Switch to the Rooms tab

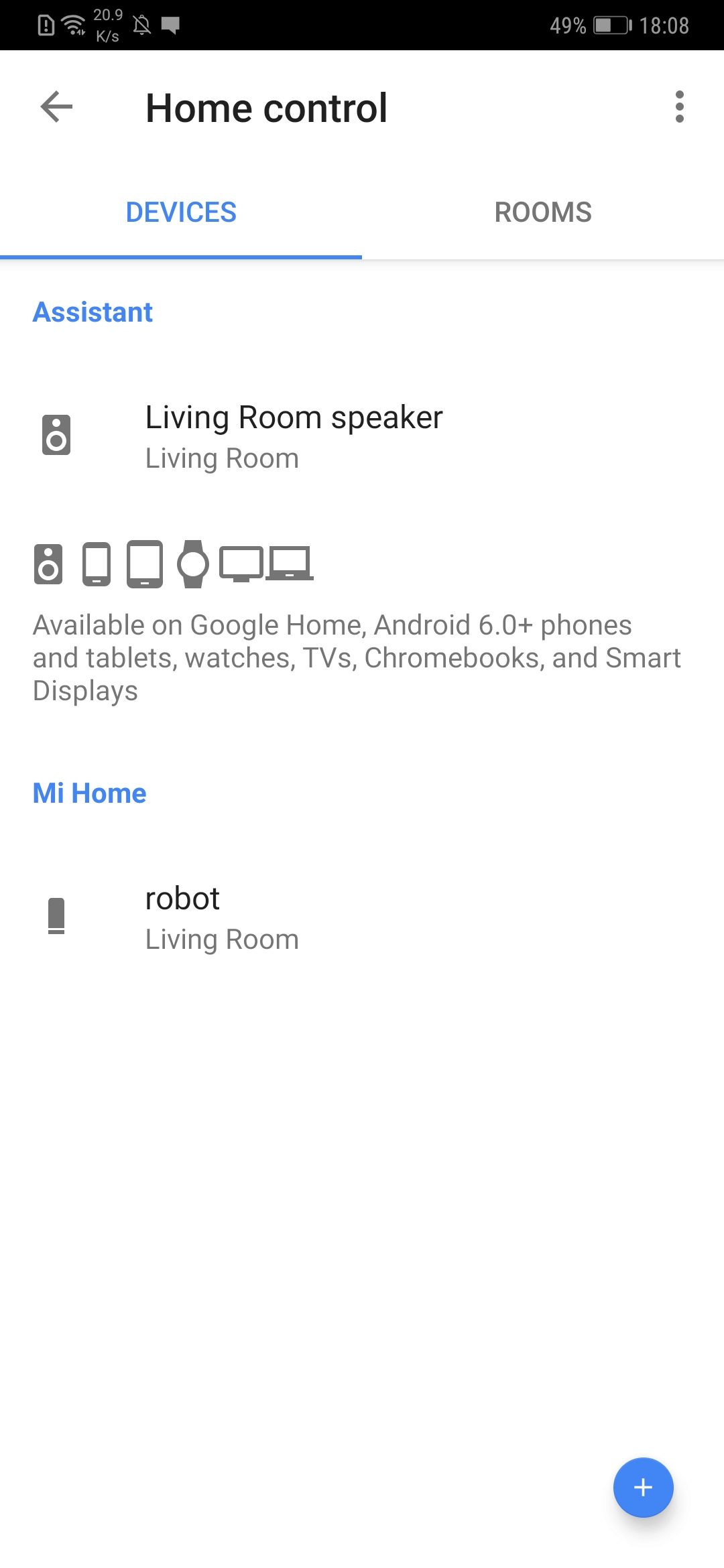543,212
